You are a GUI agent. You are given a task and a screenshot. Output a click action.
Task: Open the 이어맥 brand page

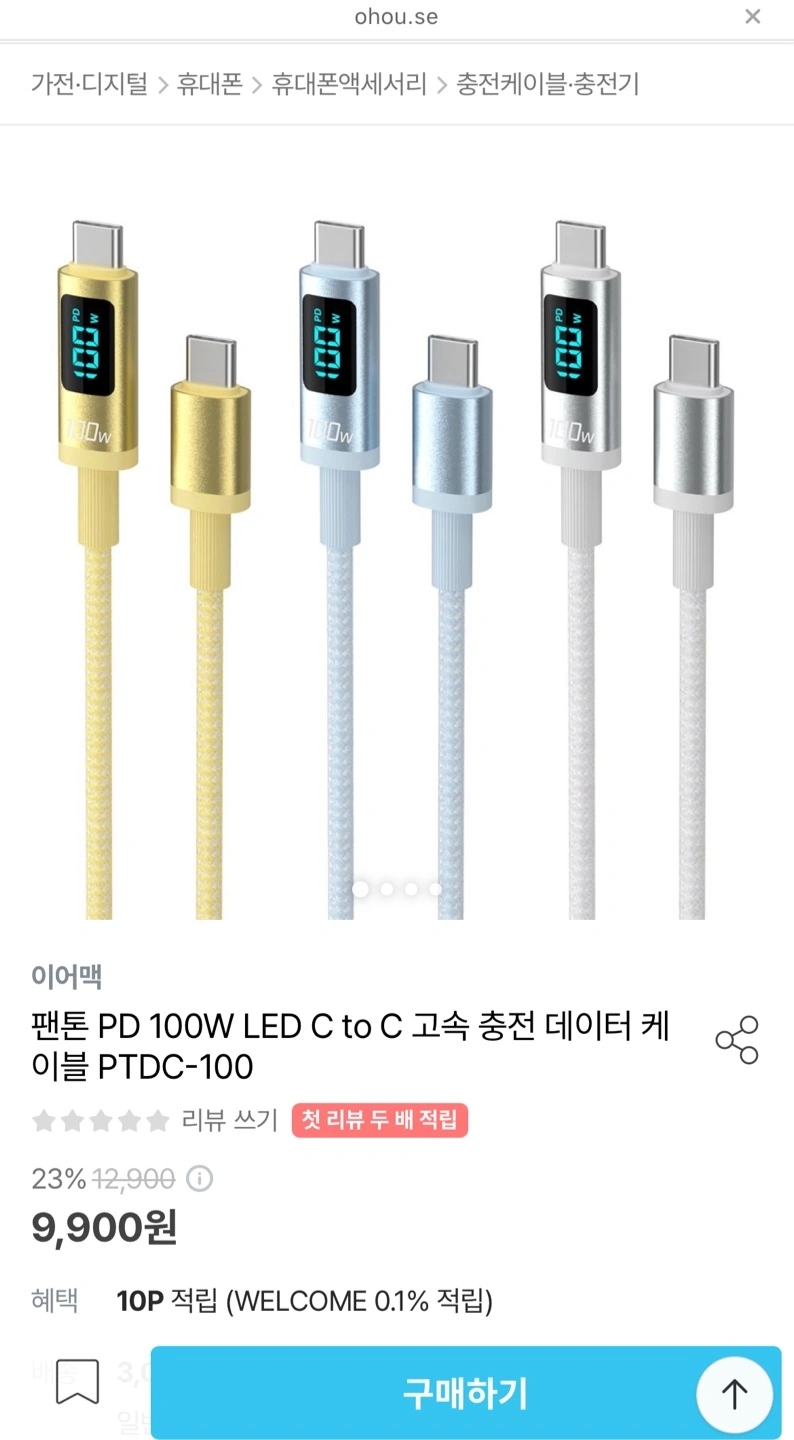coord(67,977)
